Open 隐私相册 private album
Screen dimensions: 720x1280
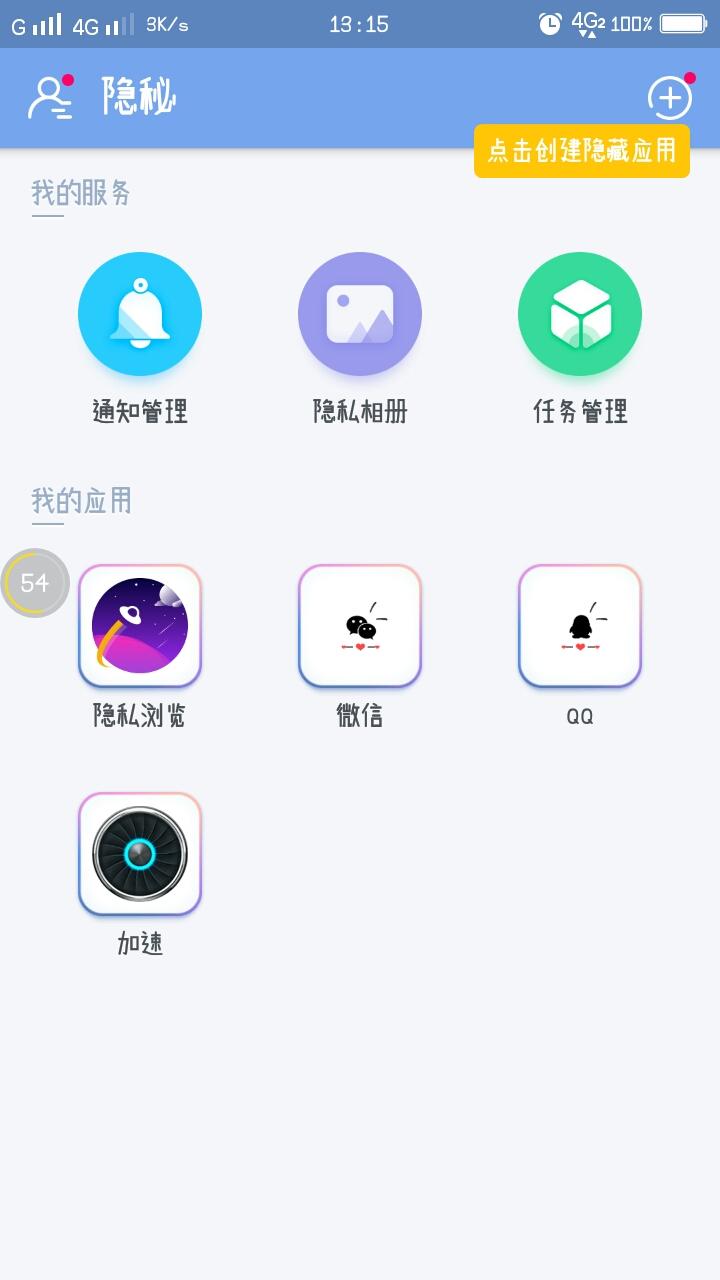[360, 314]
